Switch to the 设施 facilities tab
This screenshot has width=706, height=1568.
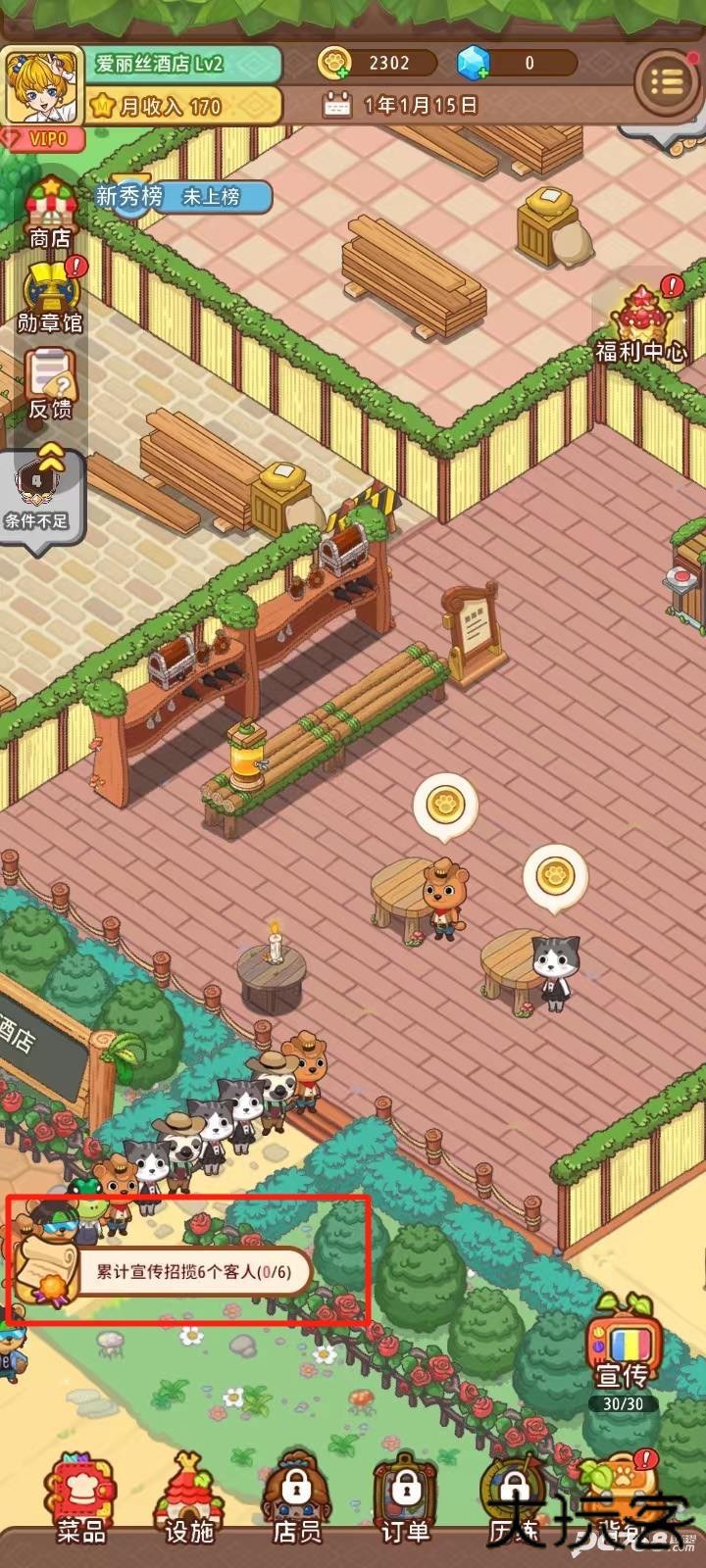pos(188,1501)
